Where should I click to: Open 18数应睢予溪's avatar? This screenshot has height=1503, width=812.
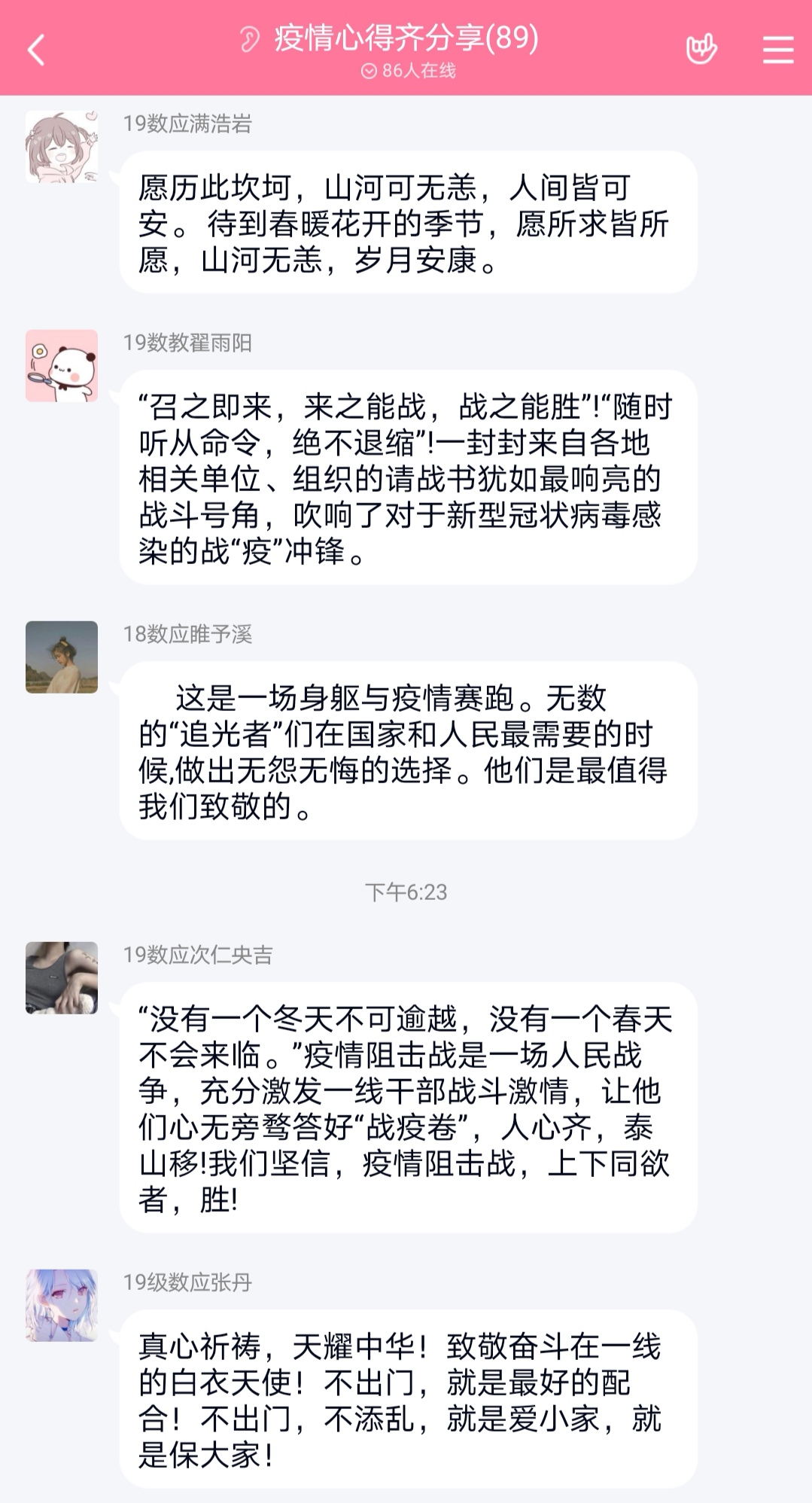coord(62,657)
